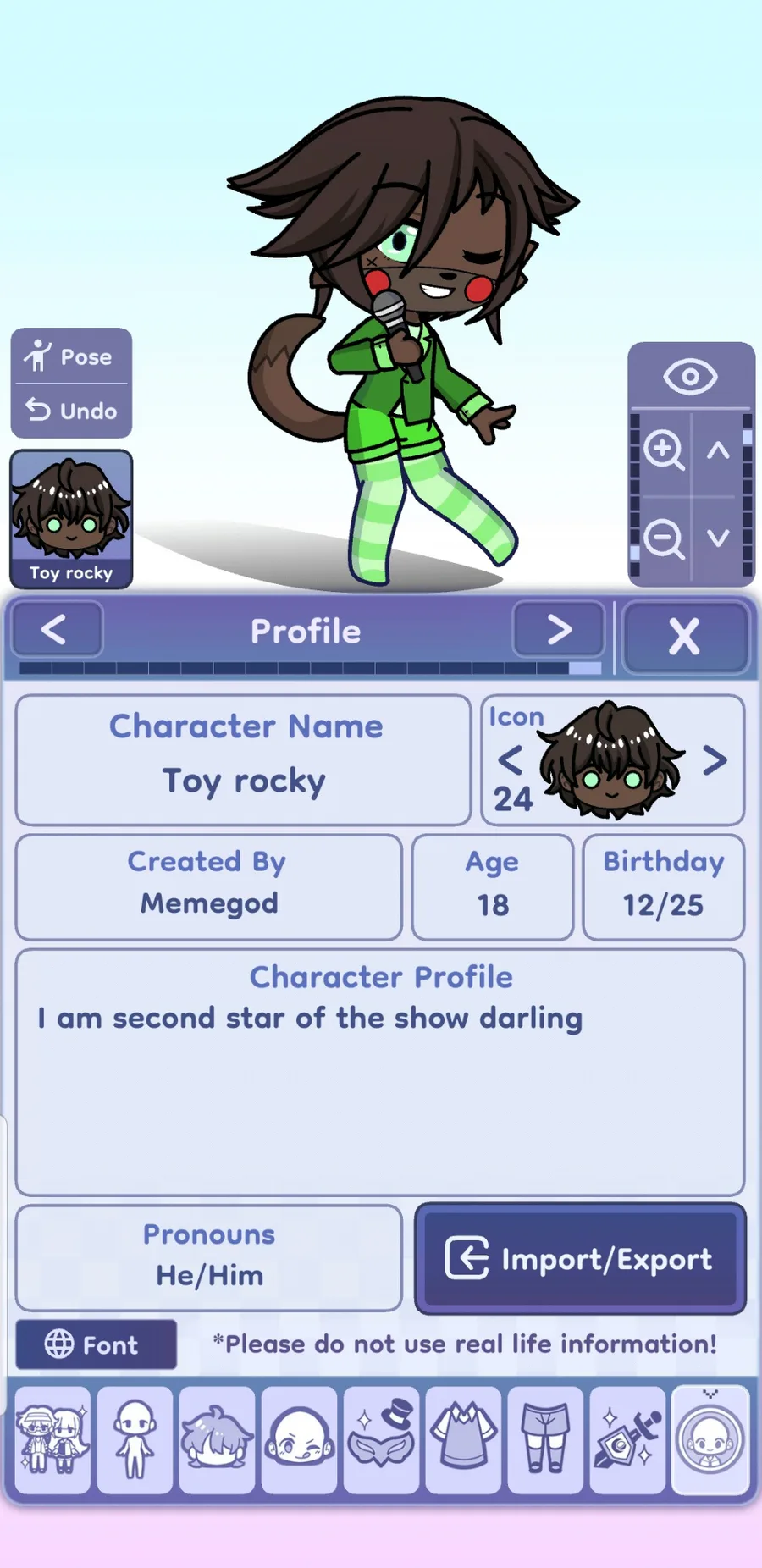Screen dimensions: 762x1568
Task: Zoom in on the character
Action: click(x=663, y=450)
